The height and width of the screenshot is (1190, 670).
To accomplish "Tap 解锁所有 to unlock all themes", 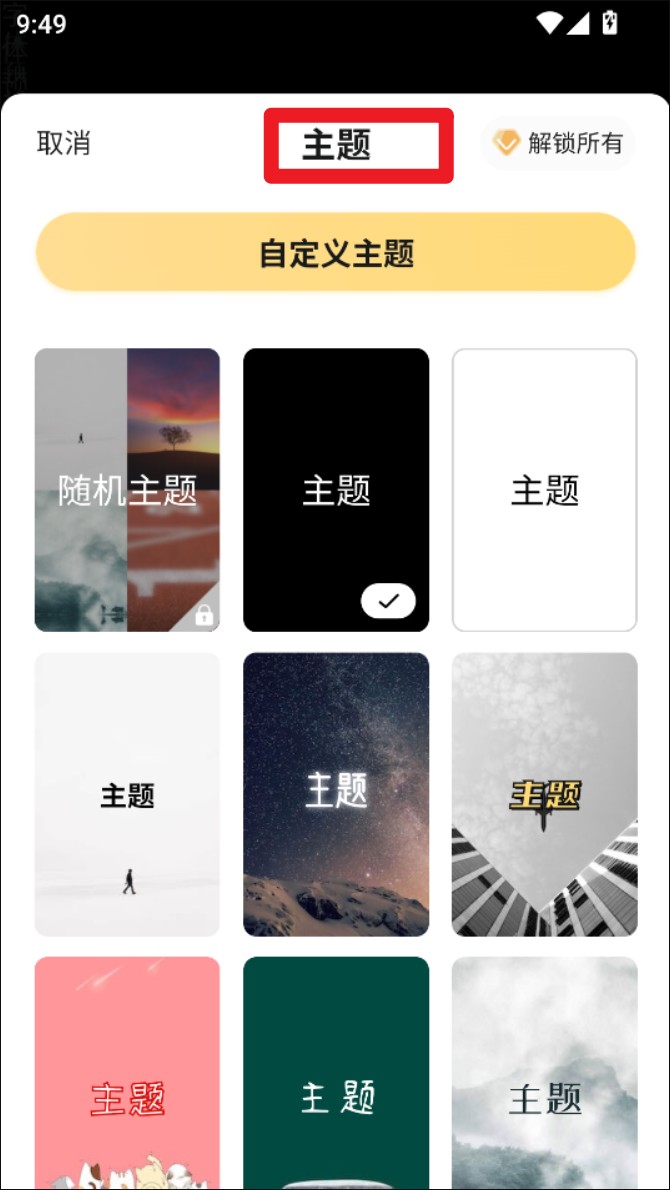I will [x=558, y=143].
